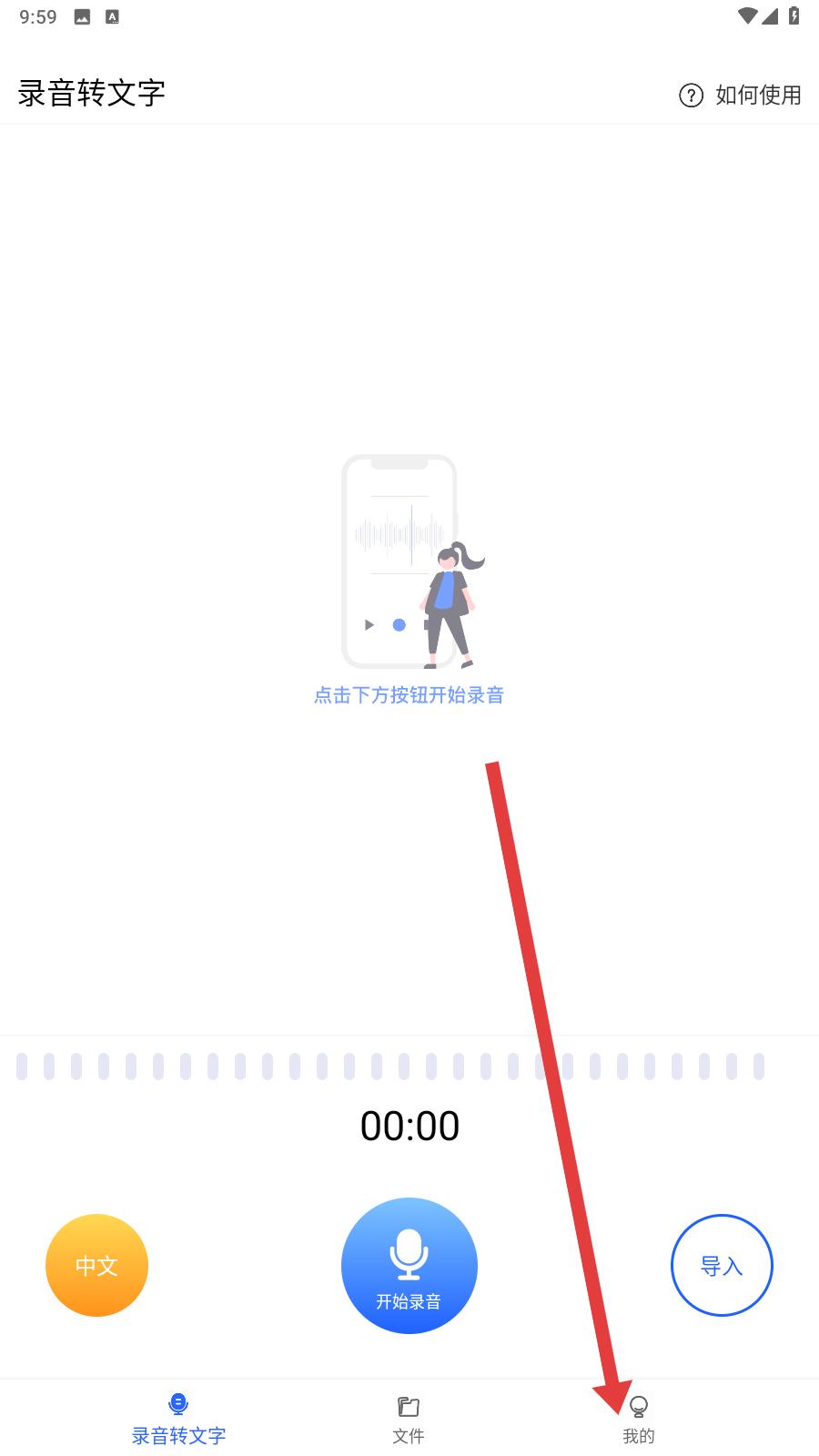Select the 中文 language button
The width and height of the screenshot is (819, 1456).
[x=96, y=1265]
